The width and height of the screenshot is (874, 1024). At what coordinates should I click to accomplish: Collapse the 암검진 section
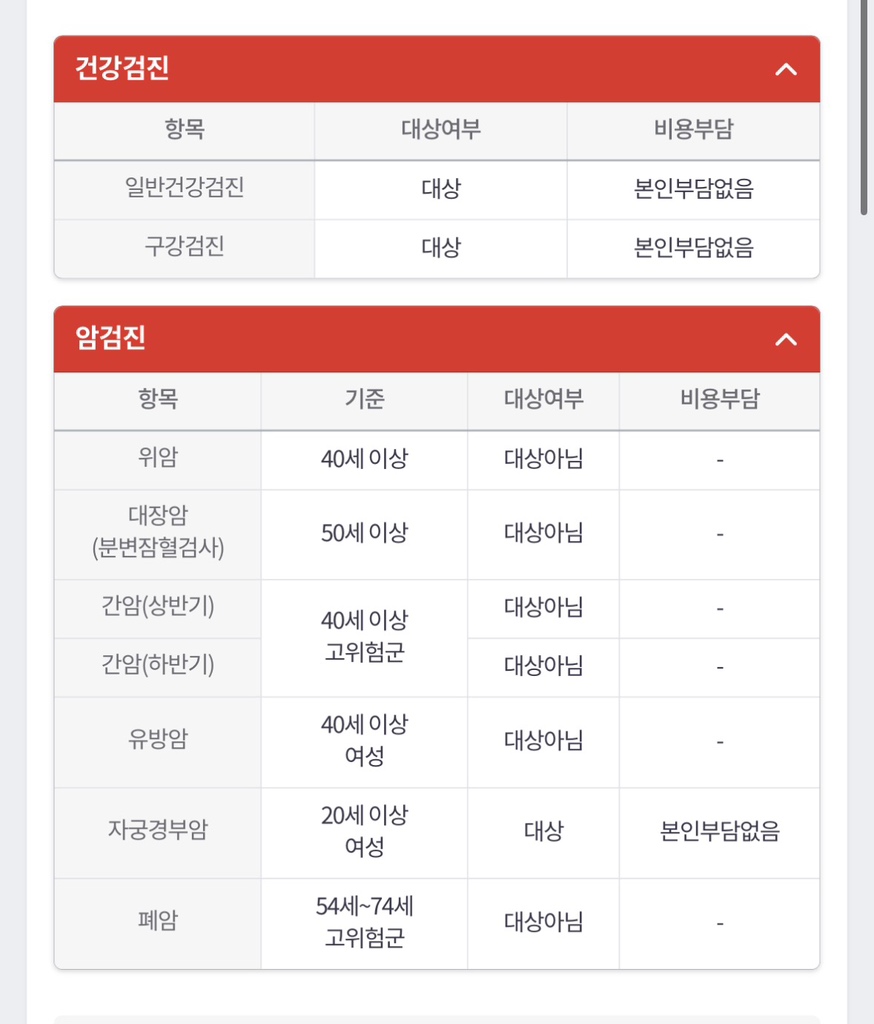click(786, 339)
